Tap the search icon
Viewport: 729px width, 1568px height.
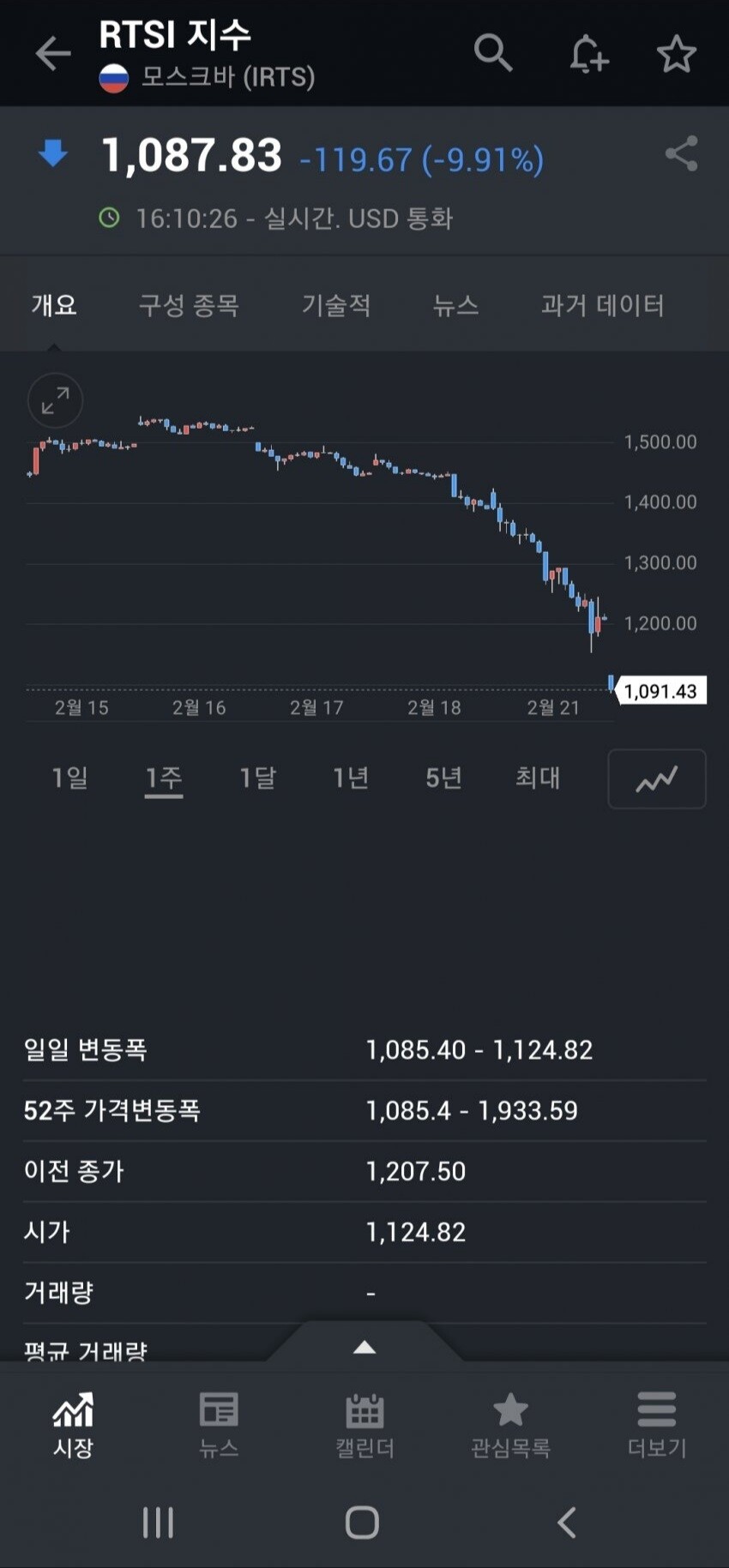pos(493,53)
